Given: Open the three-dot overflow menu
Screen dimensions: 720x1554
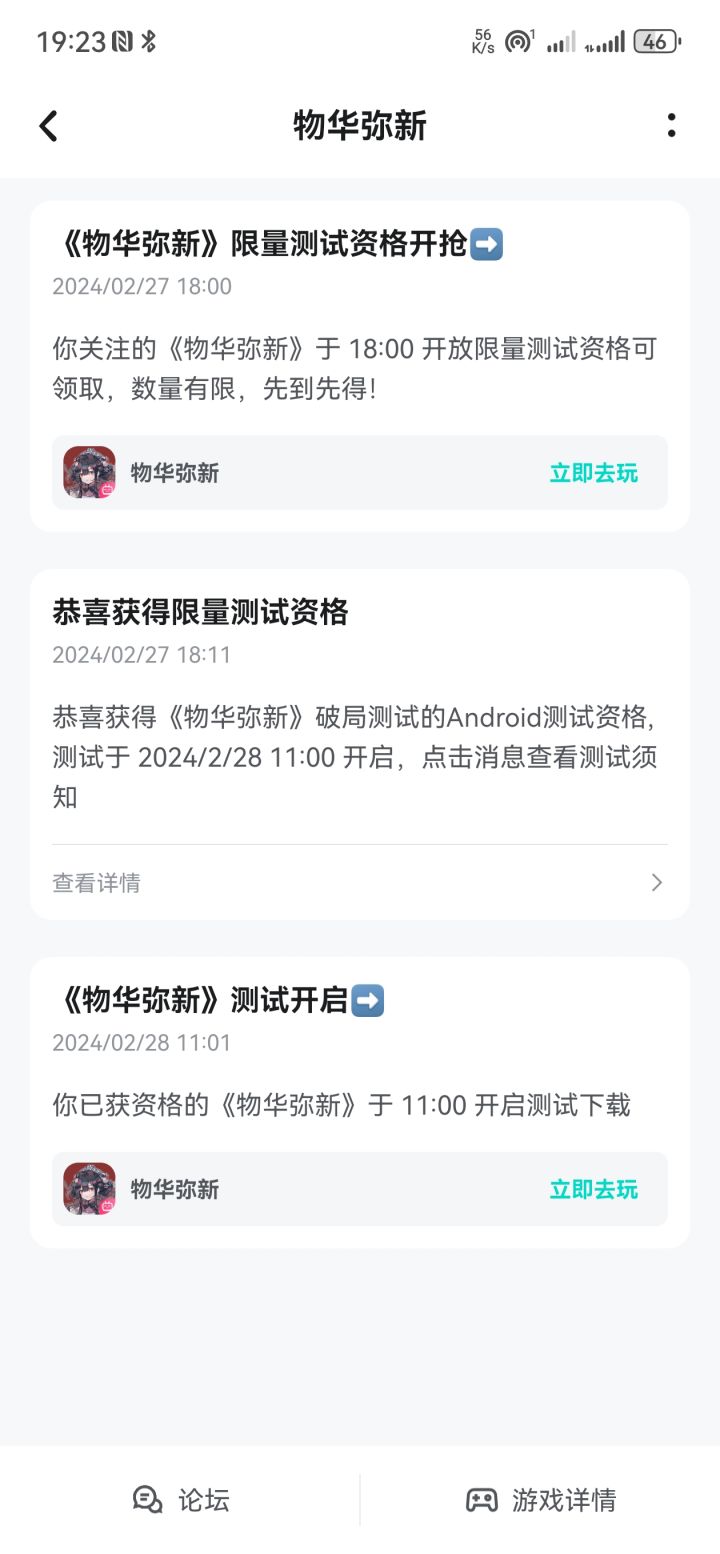Looking at the screenshot, I should (671, 125).
